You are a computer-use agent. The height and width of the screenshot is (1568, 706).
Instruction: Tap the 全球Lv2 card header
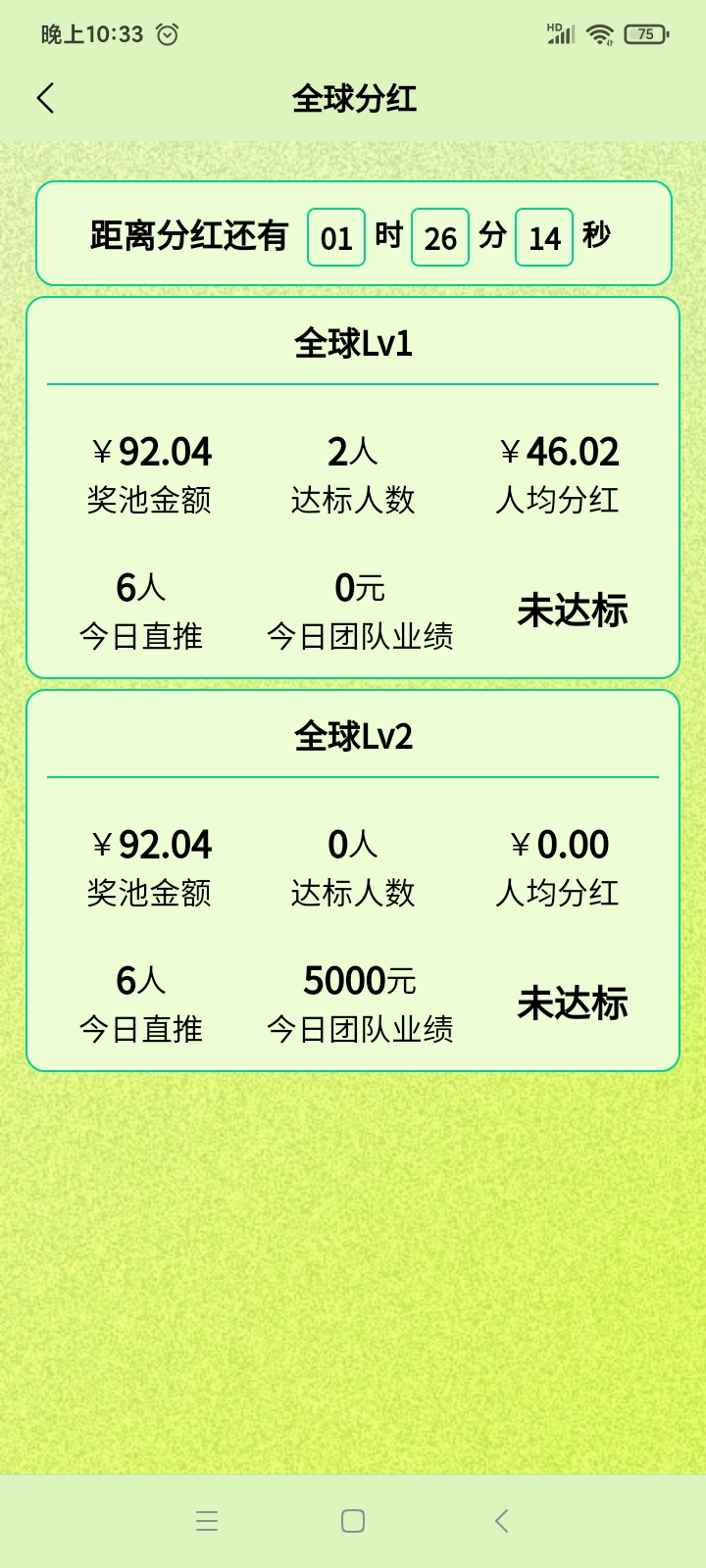click(353, 735)
